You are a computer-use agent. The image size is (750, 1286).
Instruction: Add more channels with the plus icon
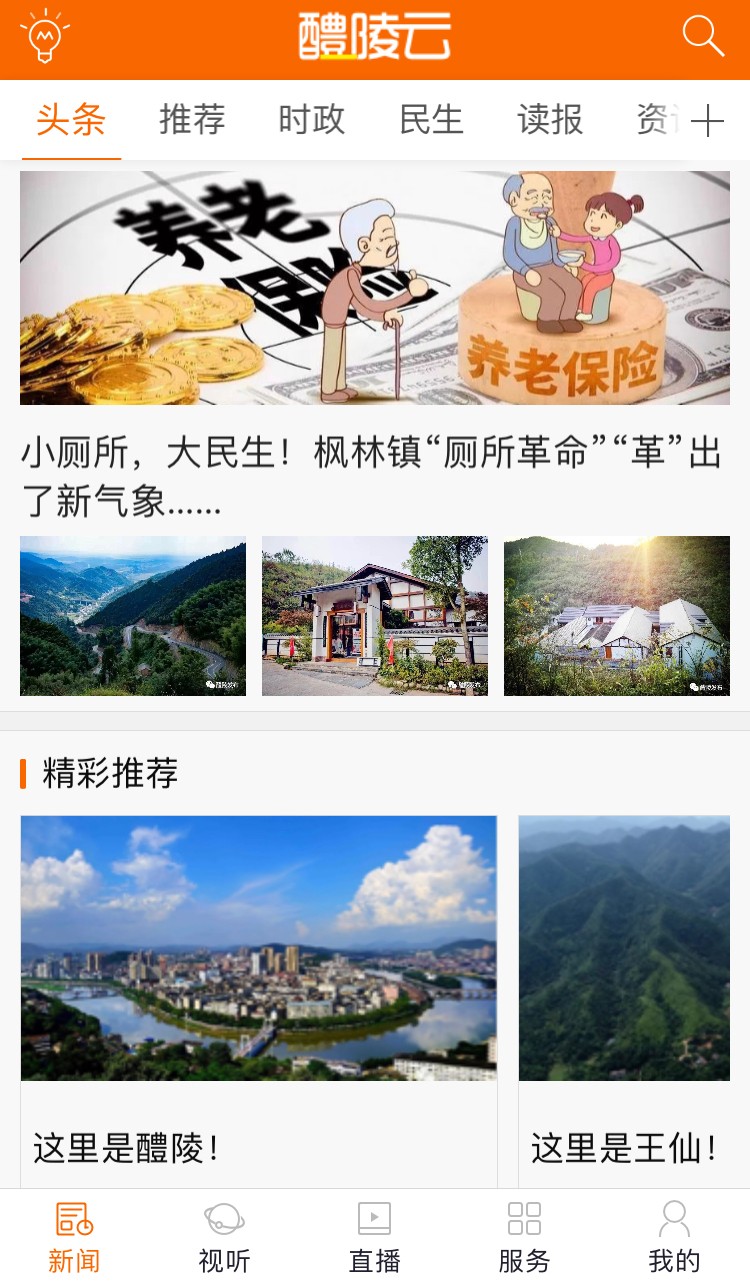click(707, 121)
